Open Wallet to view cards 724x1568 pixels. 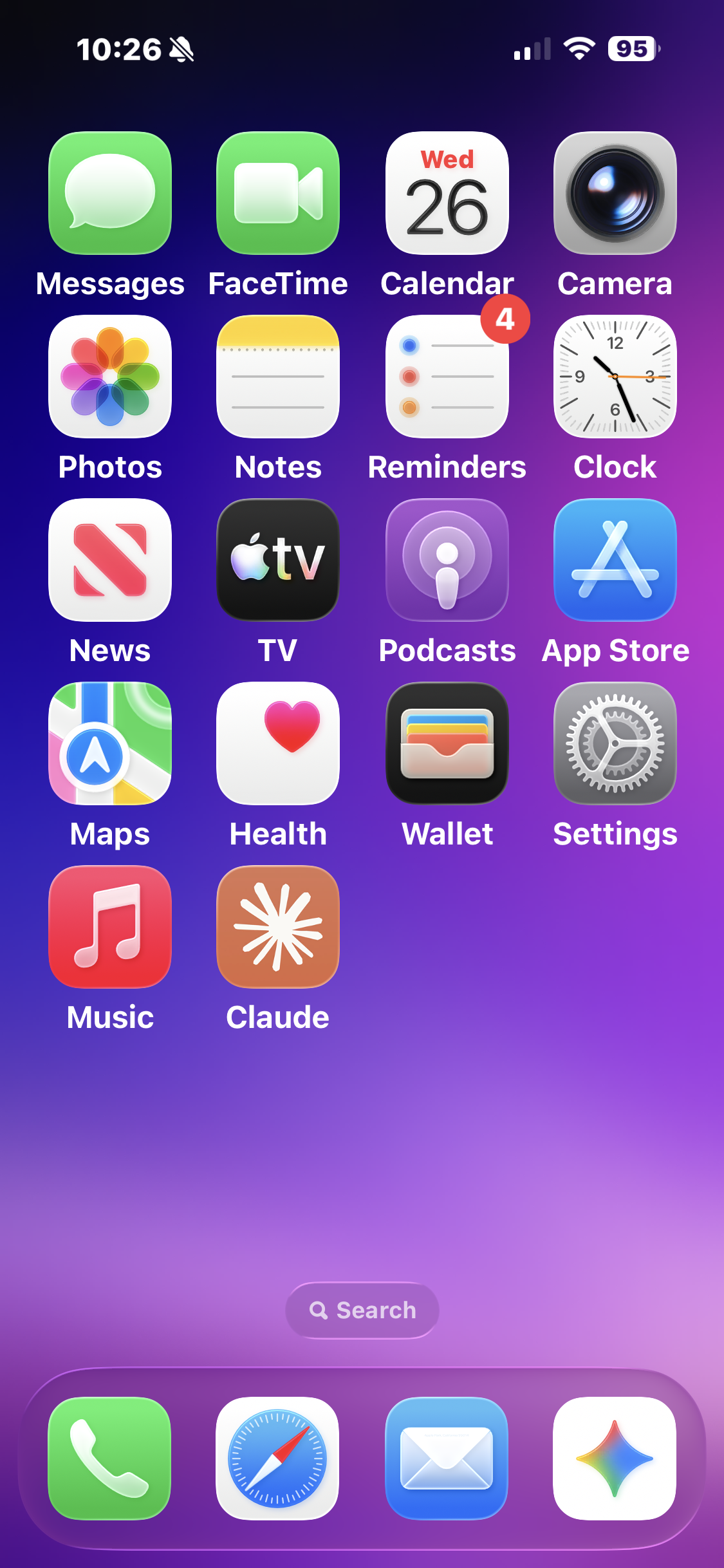click(446, 743)
